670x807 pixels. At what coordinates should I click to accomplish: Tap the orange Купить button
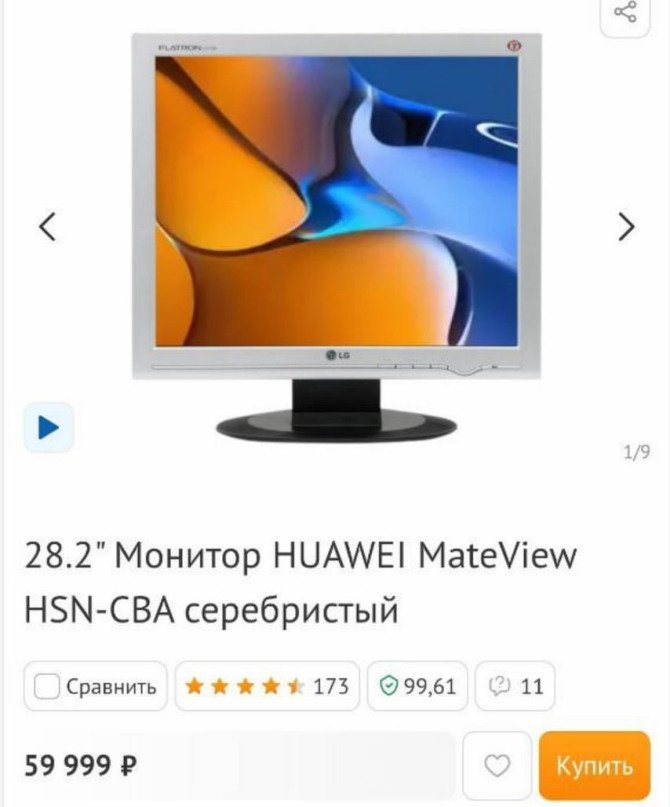(595, 767)
